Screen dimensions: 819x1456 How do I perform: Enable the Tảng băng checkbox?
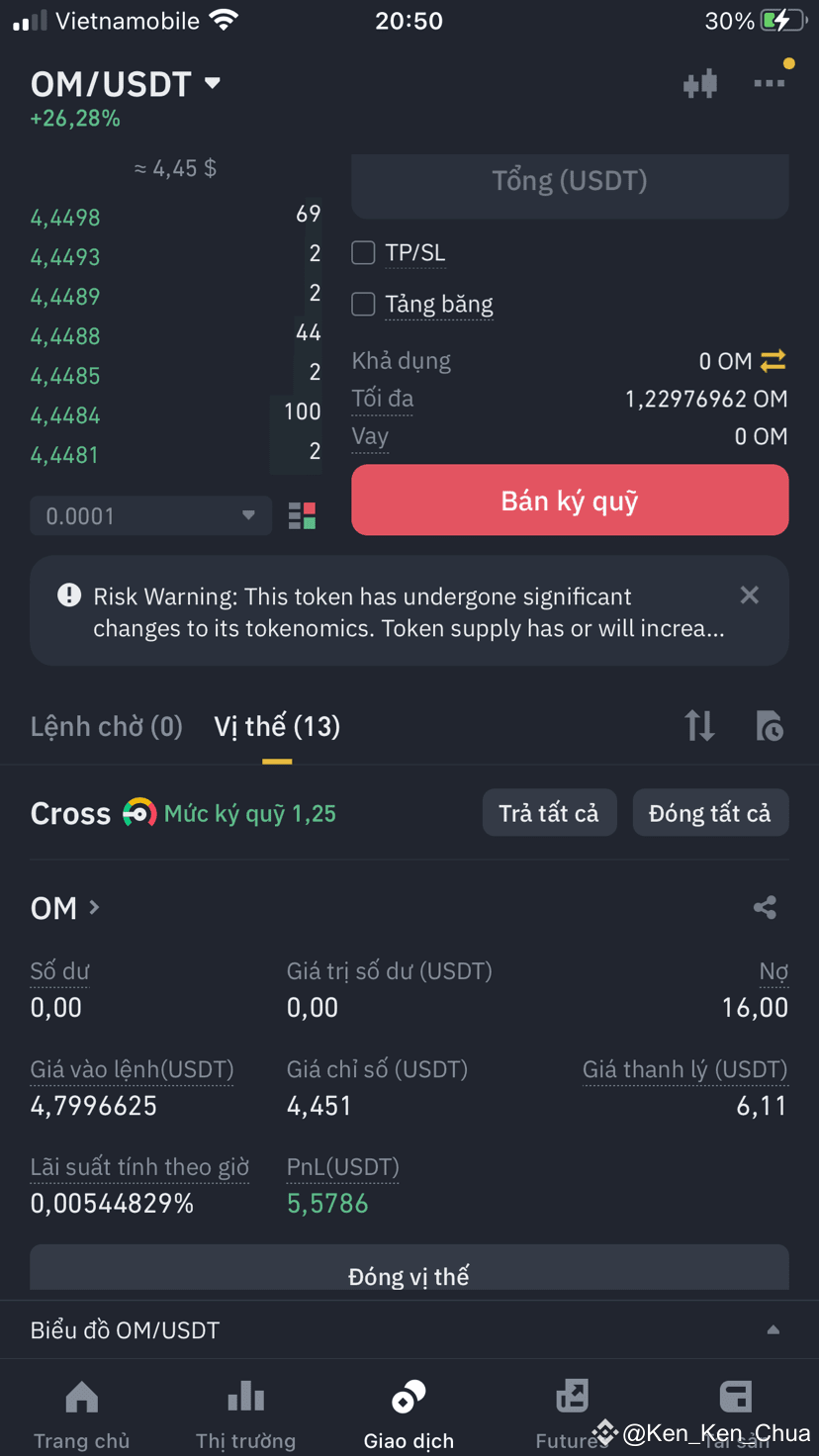[363, 305]
